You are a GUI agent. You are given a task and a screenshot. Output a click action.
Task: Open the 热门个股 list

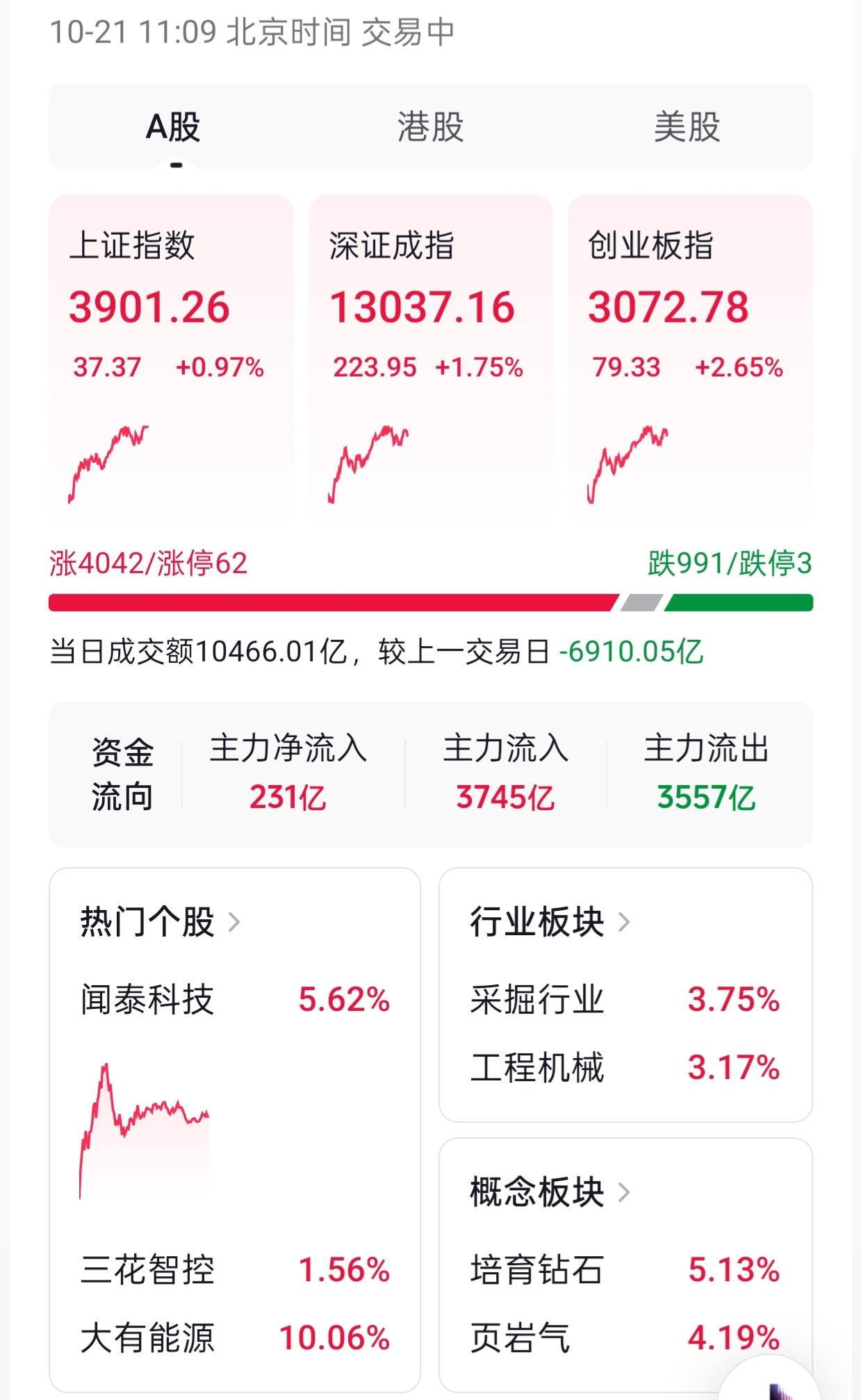tap(160, 922)
